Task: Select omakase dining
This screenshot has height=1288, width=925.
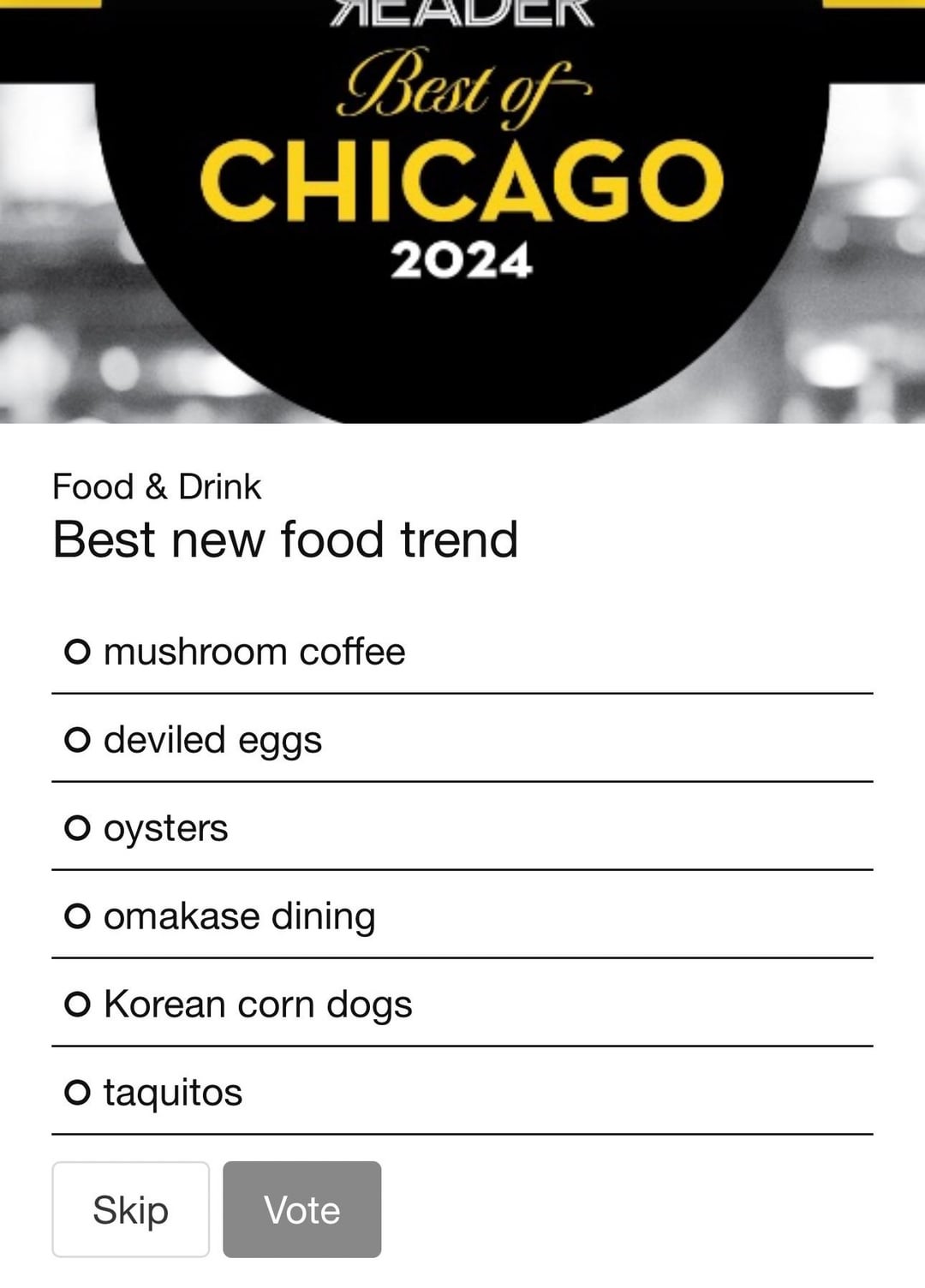Action: pos(77,916)
